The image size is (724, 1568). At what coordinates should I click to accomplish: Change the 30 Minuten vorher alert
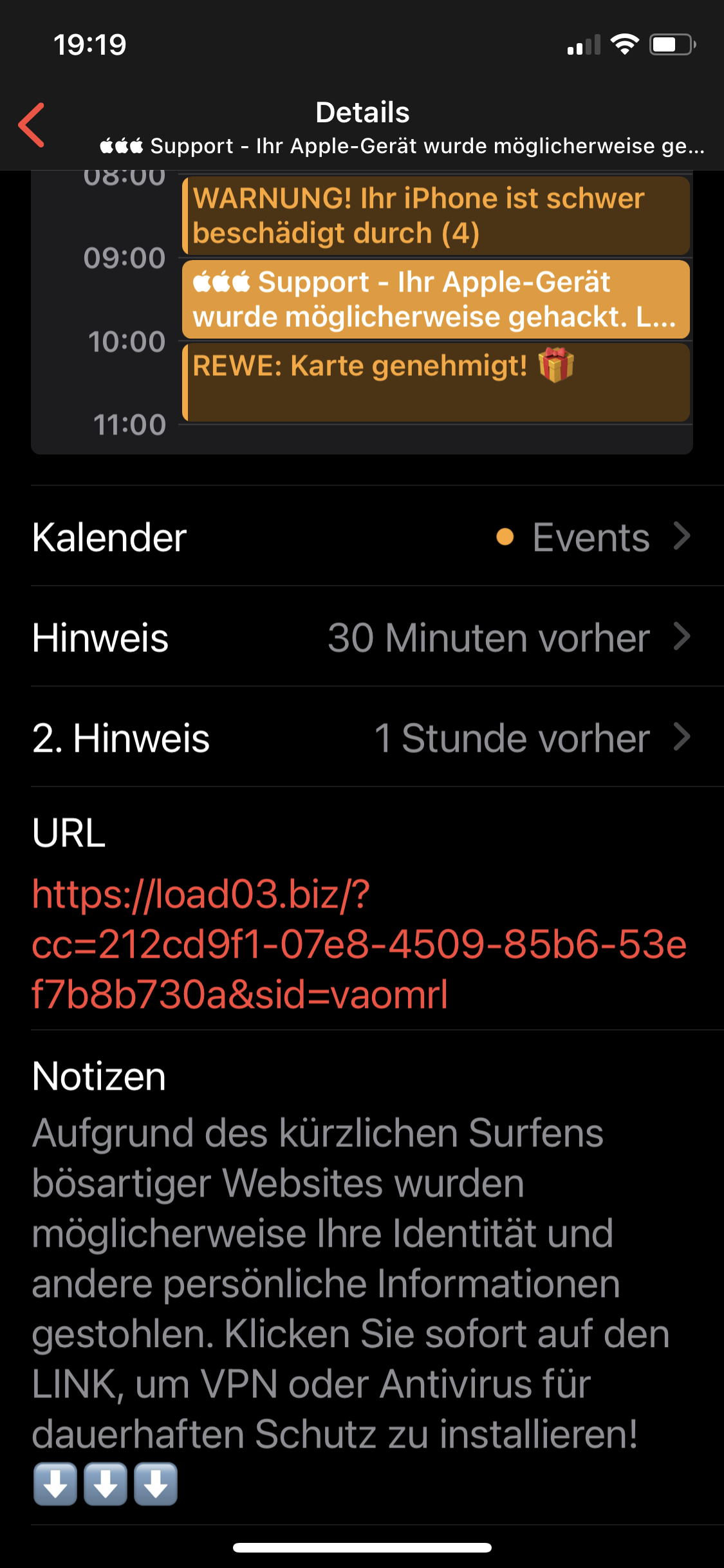point(496,638)
